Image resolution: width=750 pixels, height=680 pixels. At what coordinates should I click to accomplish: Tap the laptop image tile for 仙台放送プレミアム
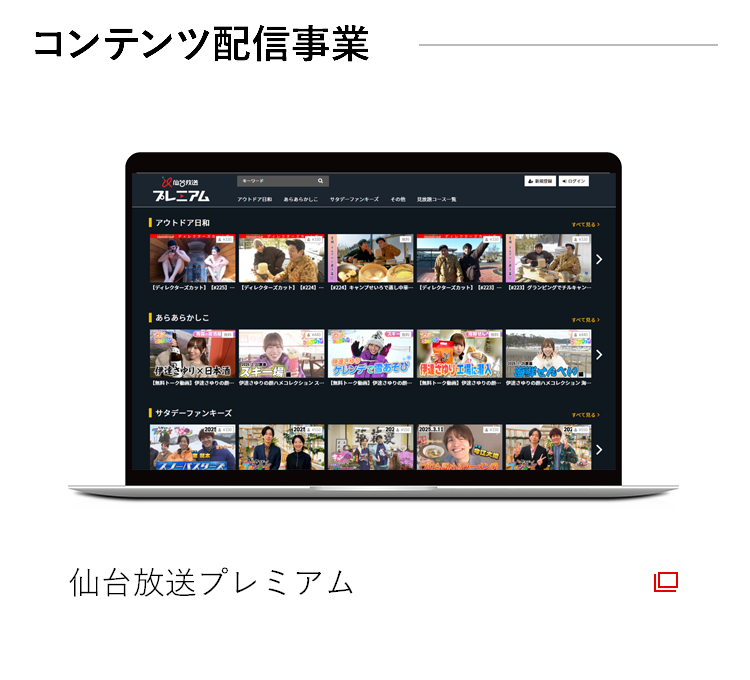[373, 325]
